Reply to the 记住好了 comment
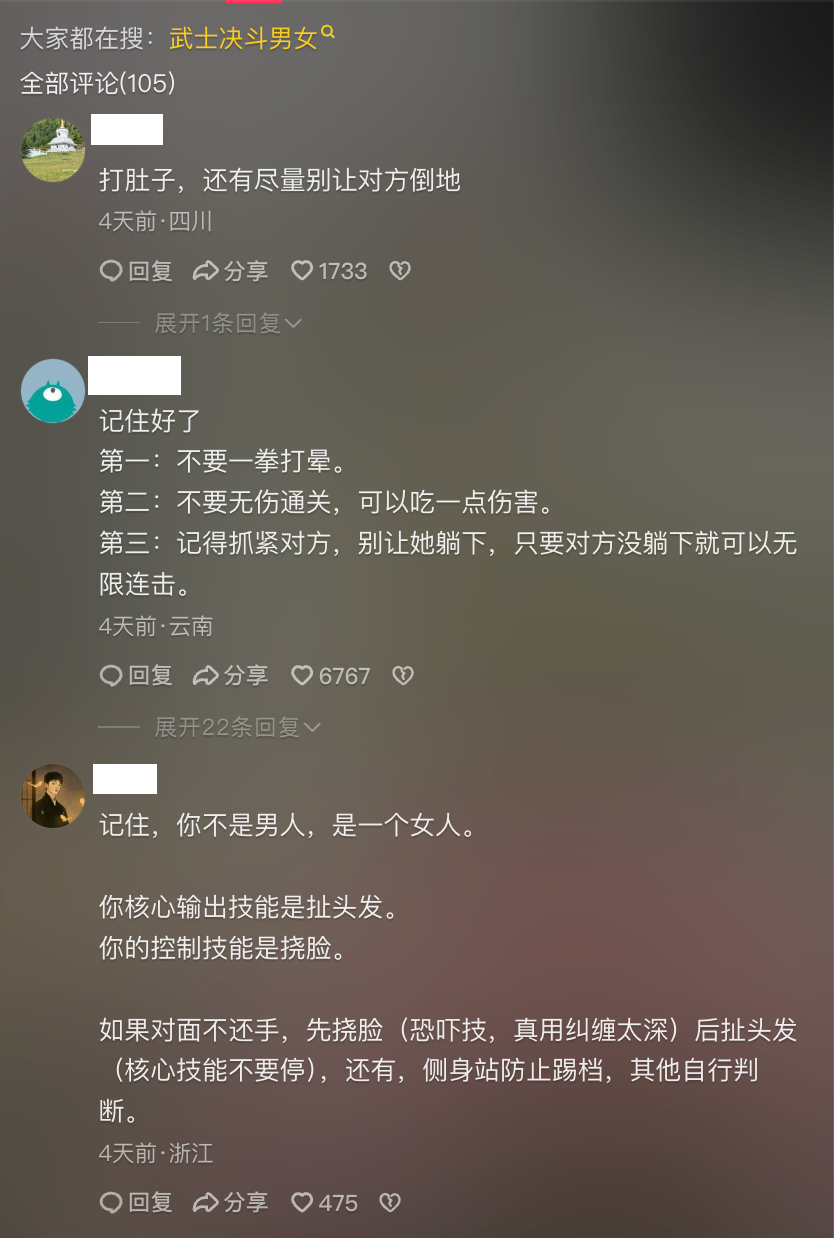 pos(136,676)
